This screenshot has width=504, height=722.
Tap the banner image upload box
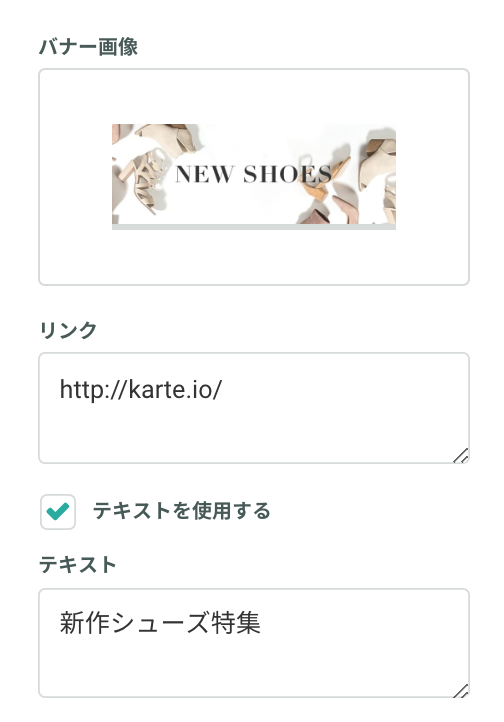[x=254, y=177]
